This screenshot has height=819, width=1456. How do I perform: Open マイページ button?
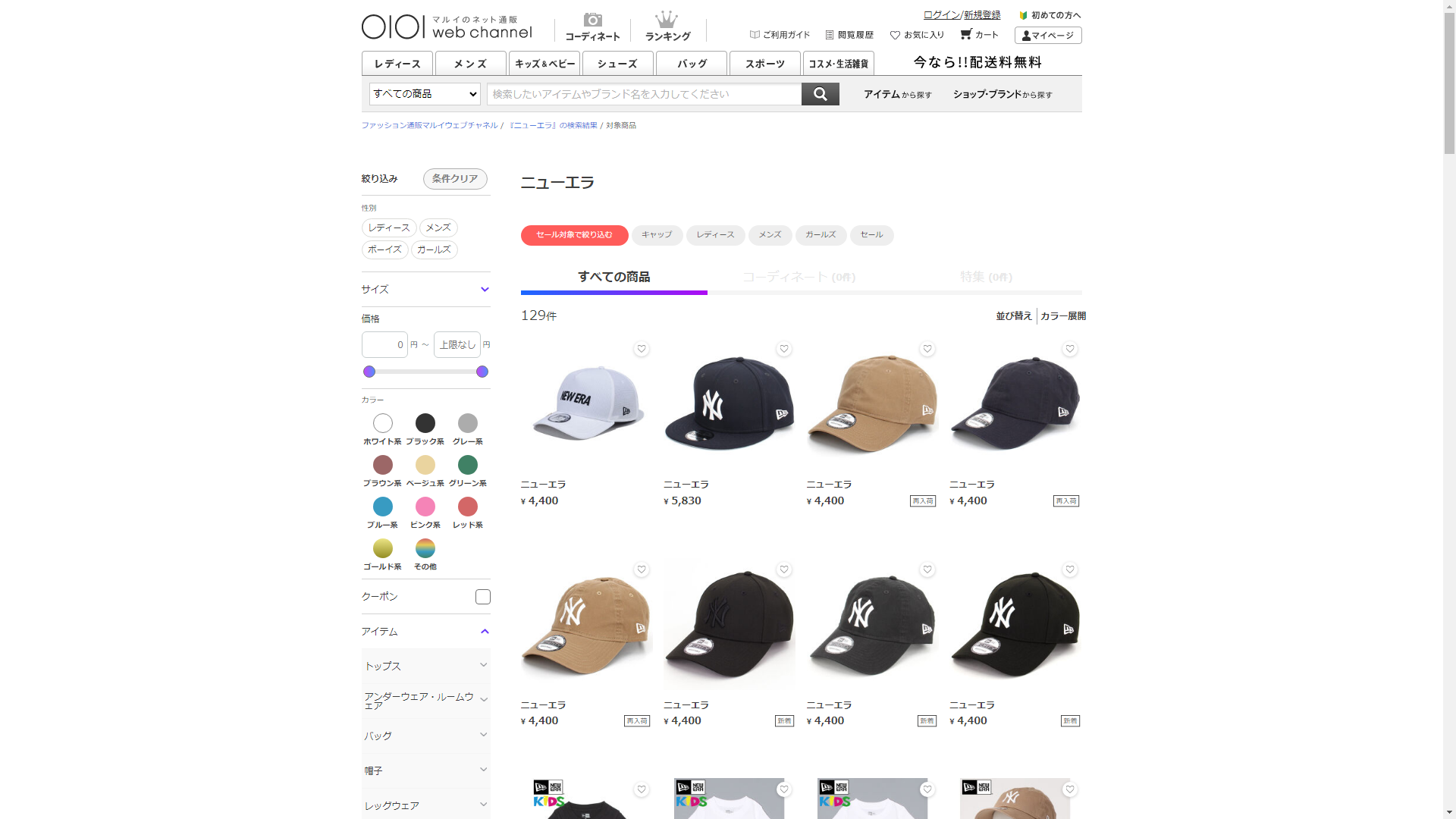pos(1047,36)
